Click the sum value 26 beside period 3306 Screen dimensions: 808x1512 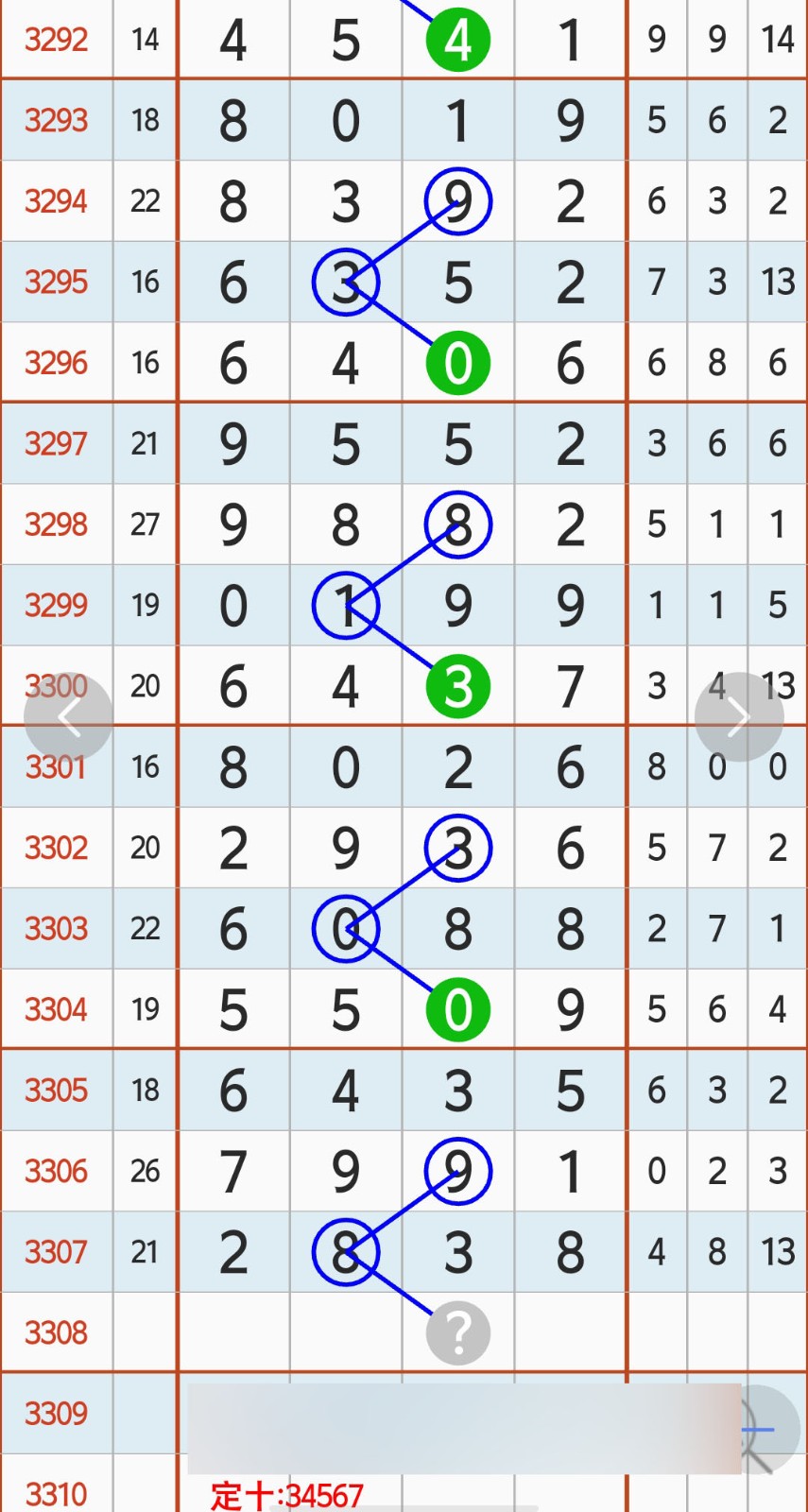tap(145, 1171)
